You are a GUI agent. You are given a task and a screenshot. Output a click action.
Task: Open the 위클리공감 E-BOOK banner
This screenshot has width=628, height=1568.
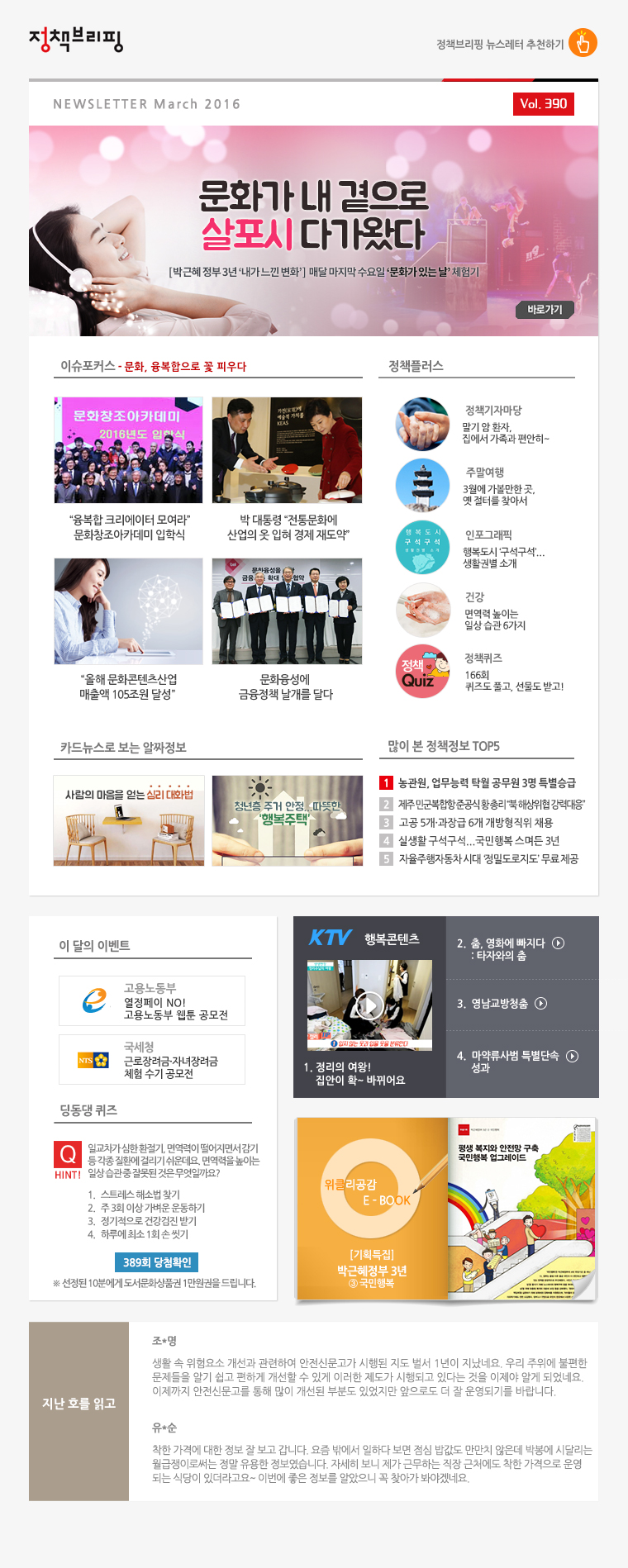446,1209
